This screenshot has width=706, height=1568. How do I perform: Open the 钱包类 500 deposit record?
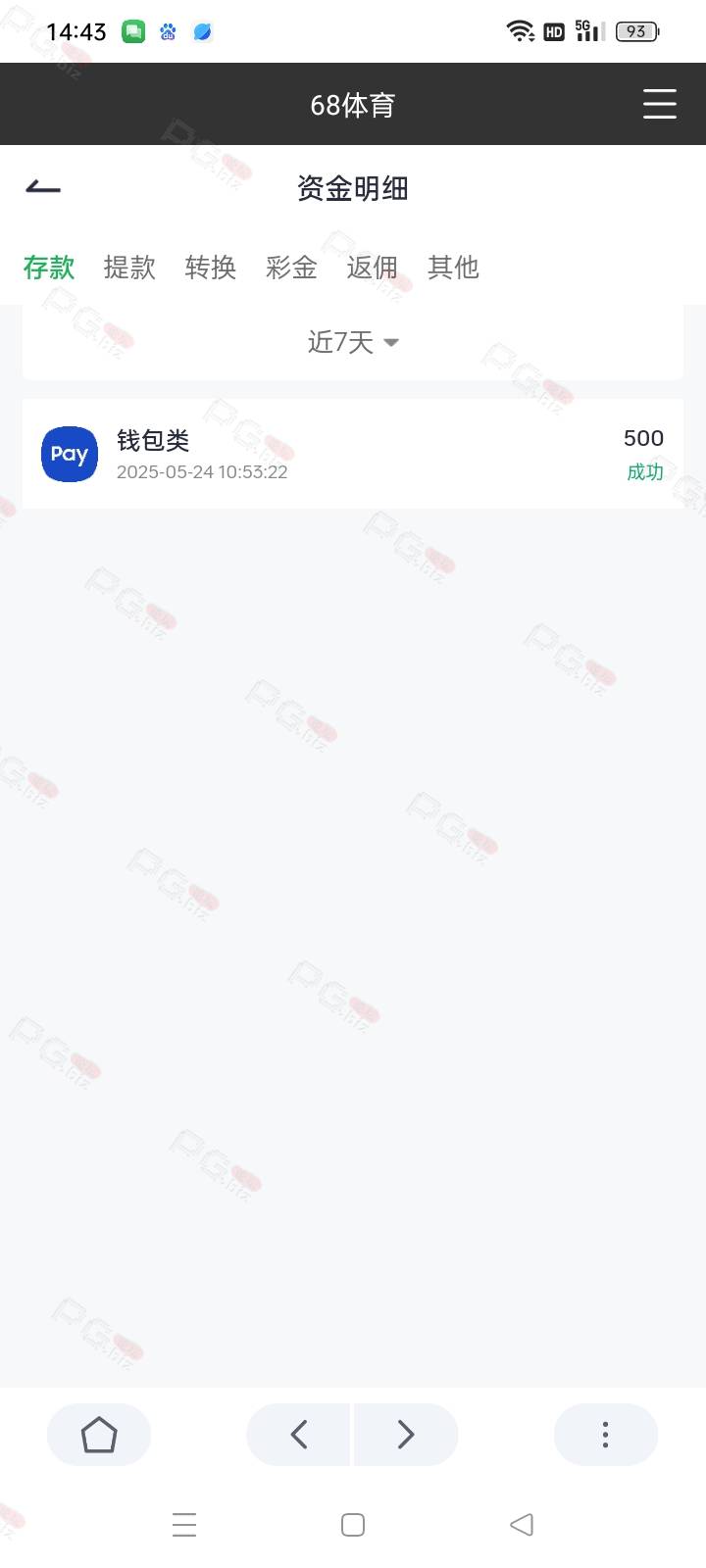(x=353, y=454)
